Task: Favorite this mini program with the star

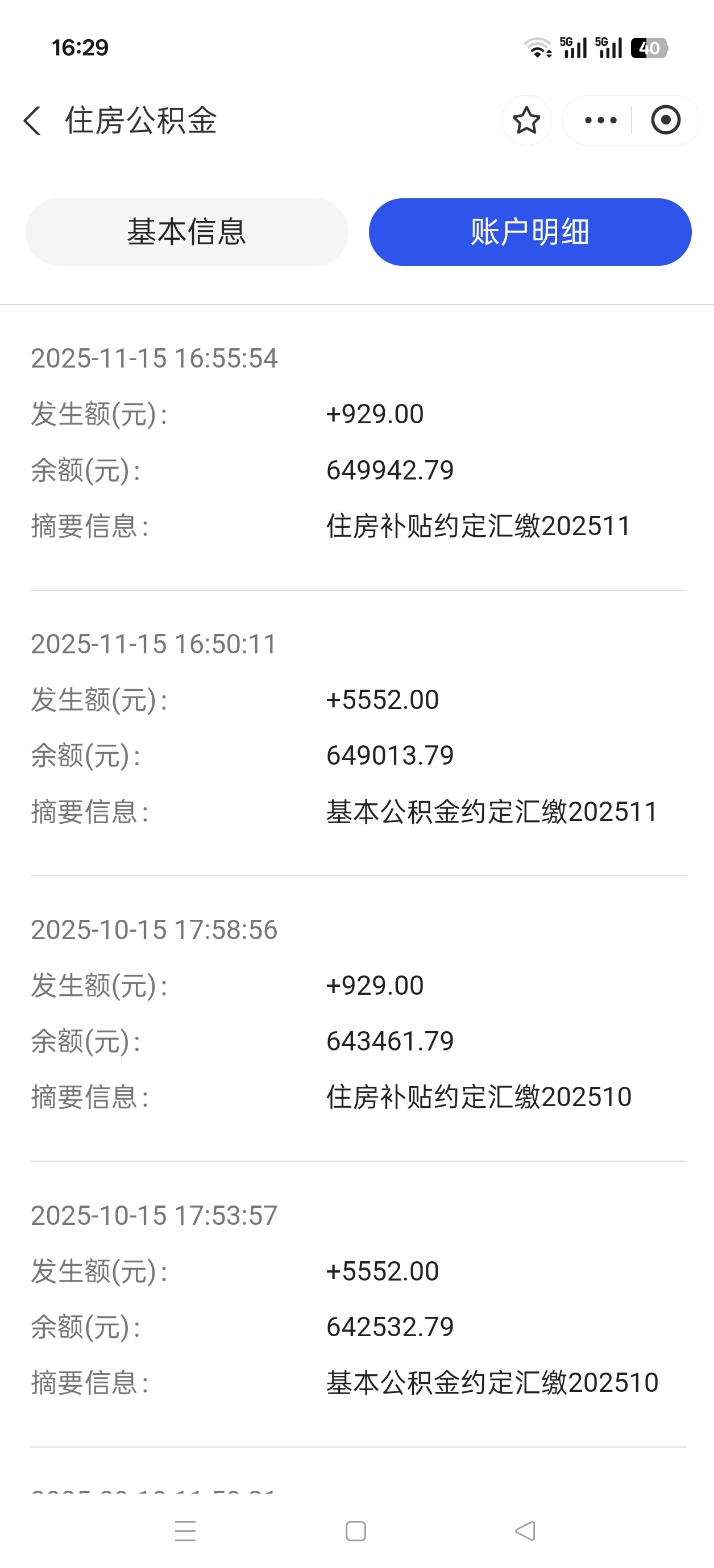Action: (x=526, y=120)
